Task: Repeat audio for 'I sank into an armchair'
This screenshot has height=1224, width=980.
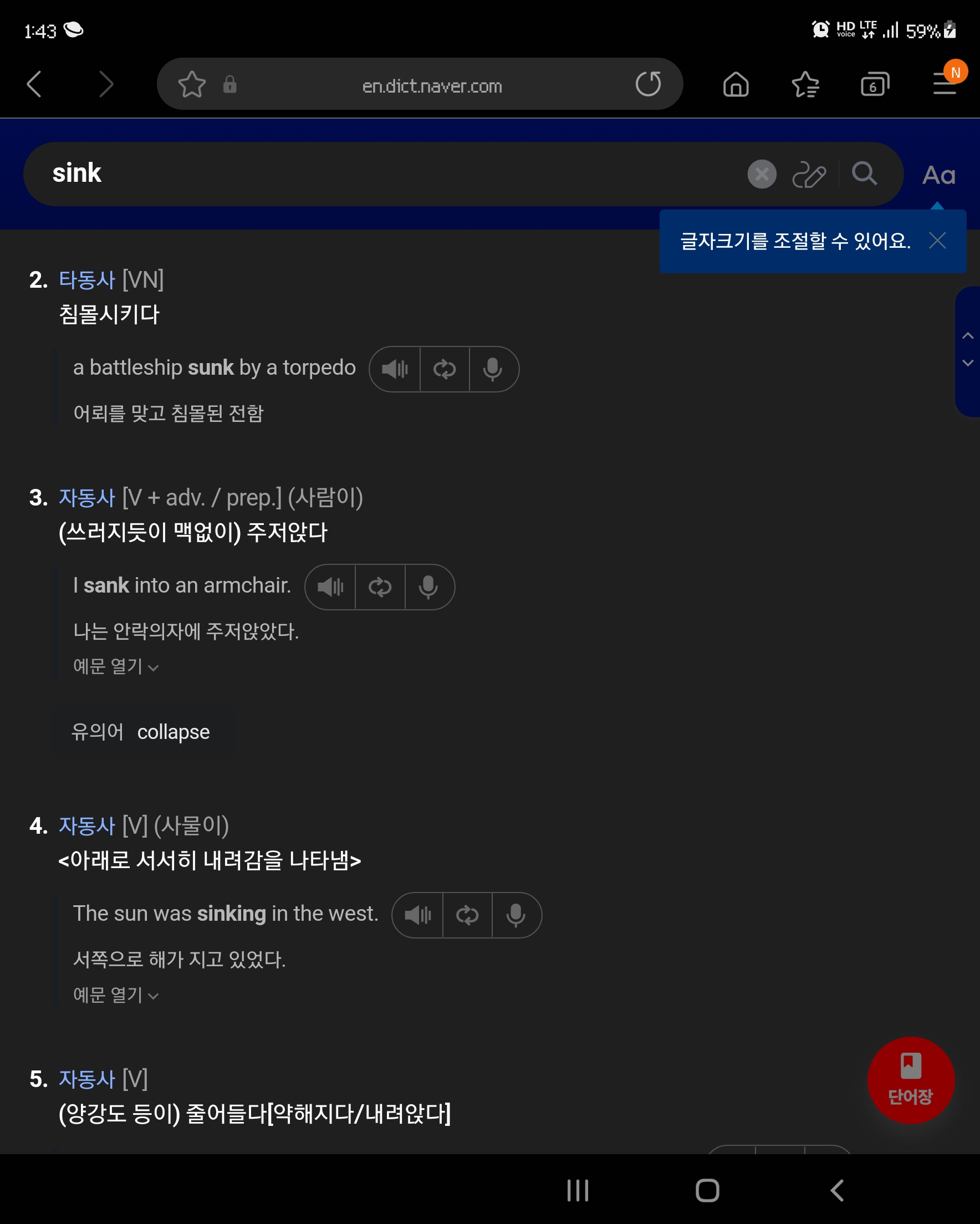Action: [x=380, y=587]
